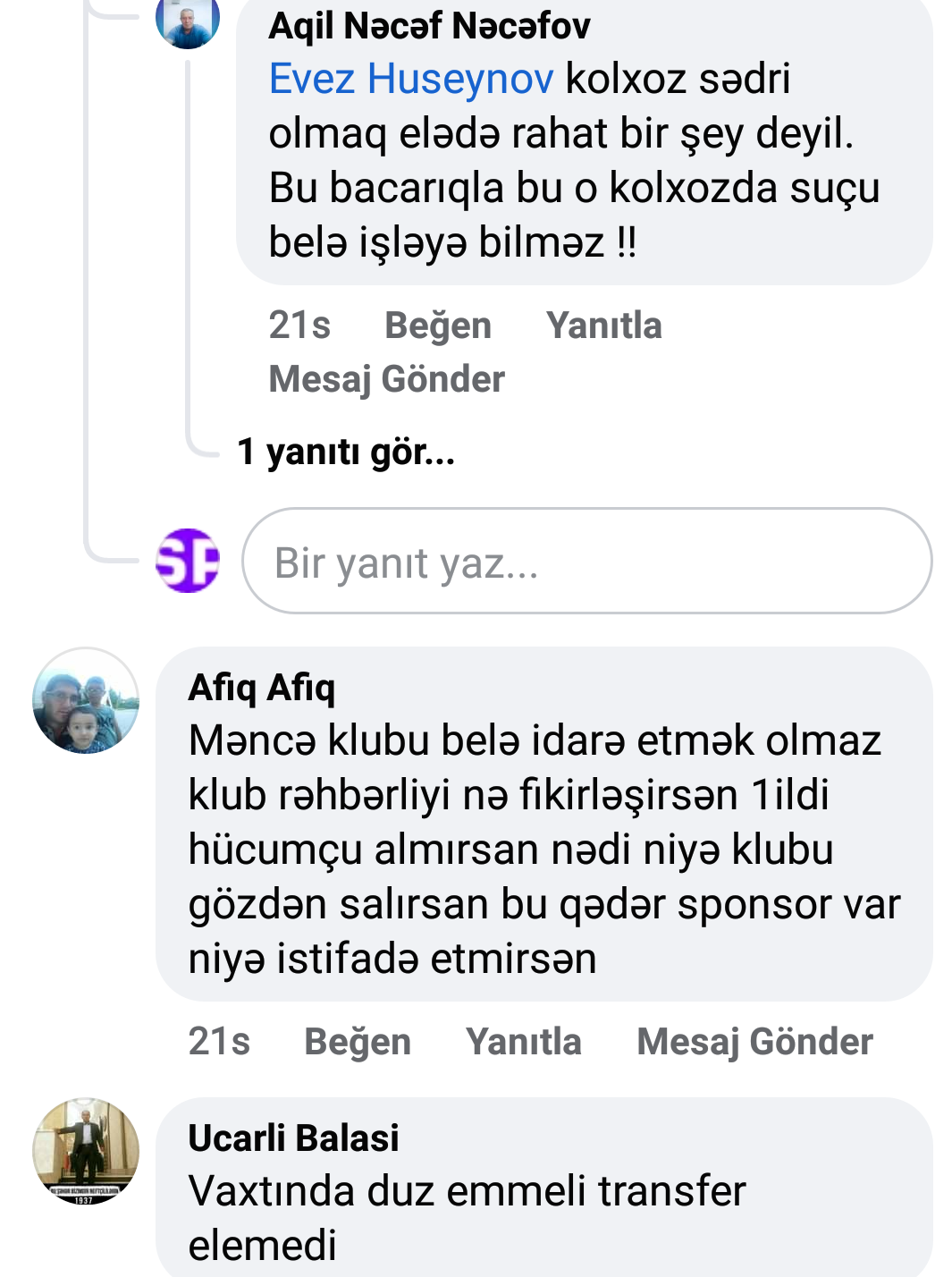
Task: Open Aqil Nəcəf Nəcəfov's profile name
Action: [429, 26]
